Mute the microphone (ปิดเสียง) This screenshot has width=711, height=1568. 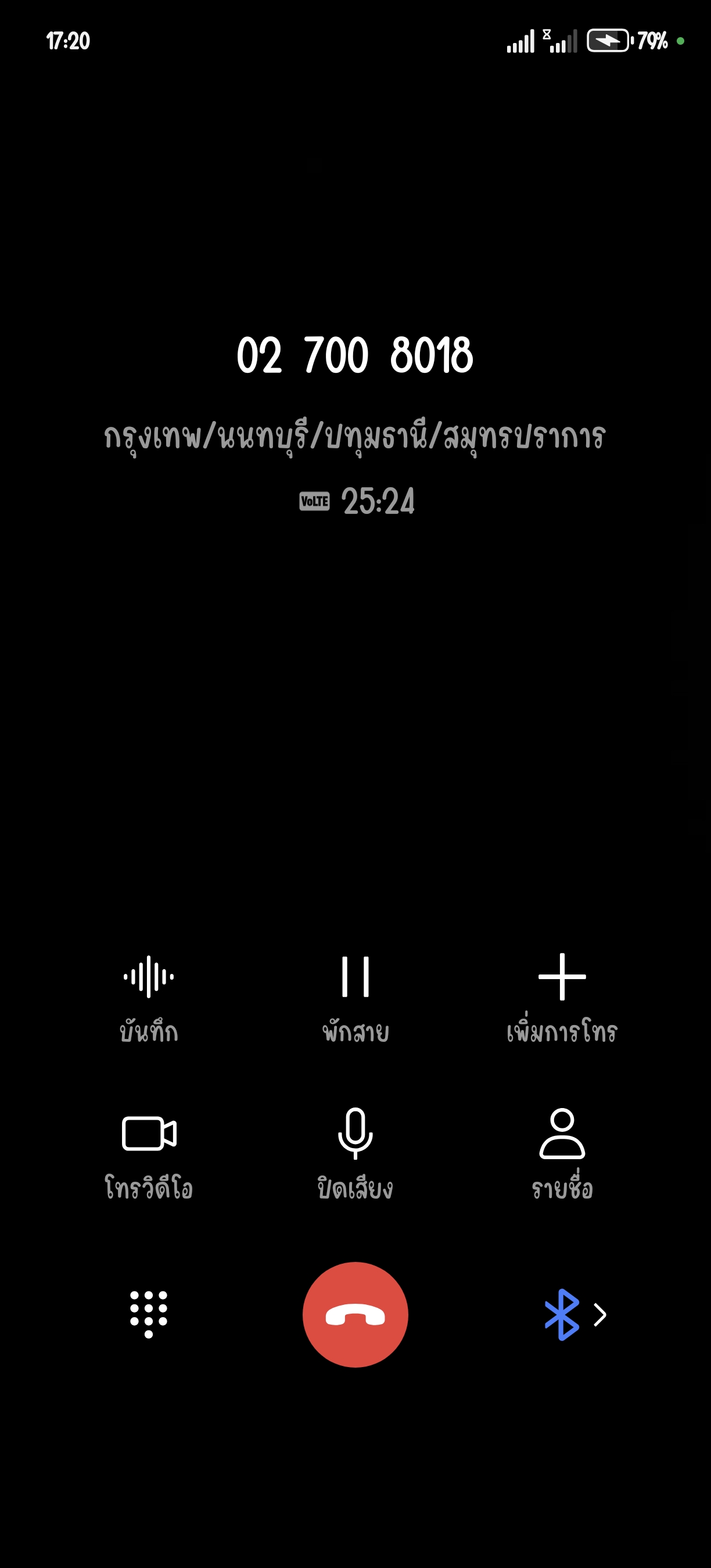pyautogui.click(x=355, y=1154)
